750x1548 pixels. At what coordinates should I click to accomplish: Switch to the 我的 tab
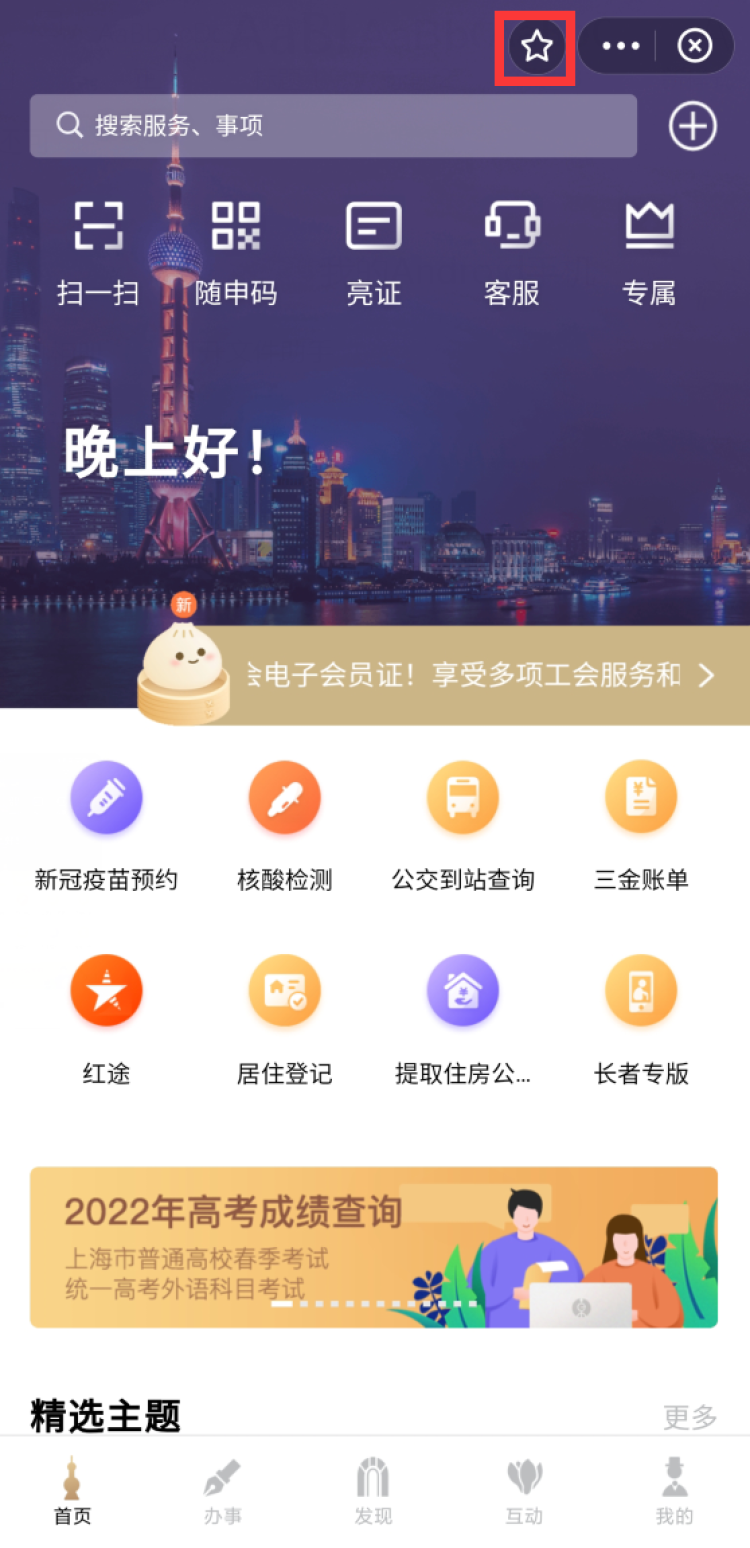tap(674, 1492)
